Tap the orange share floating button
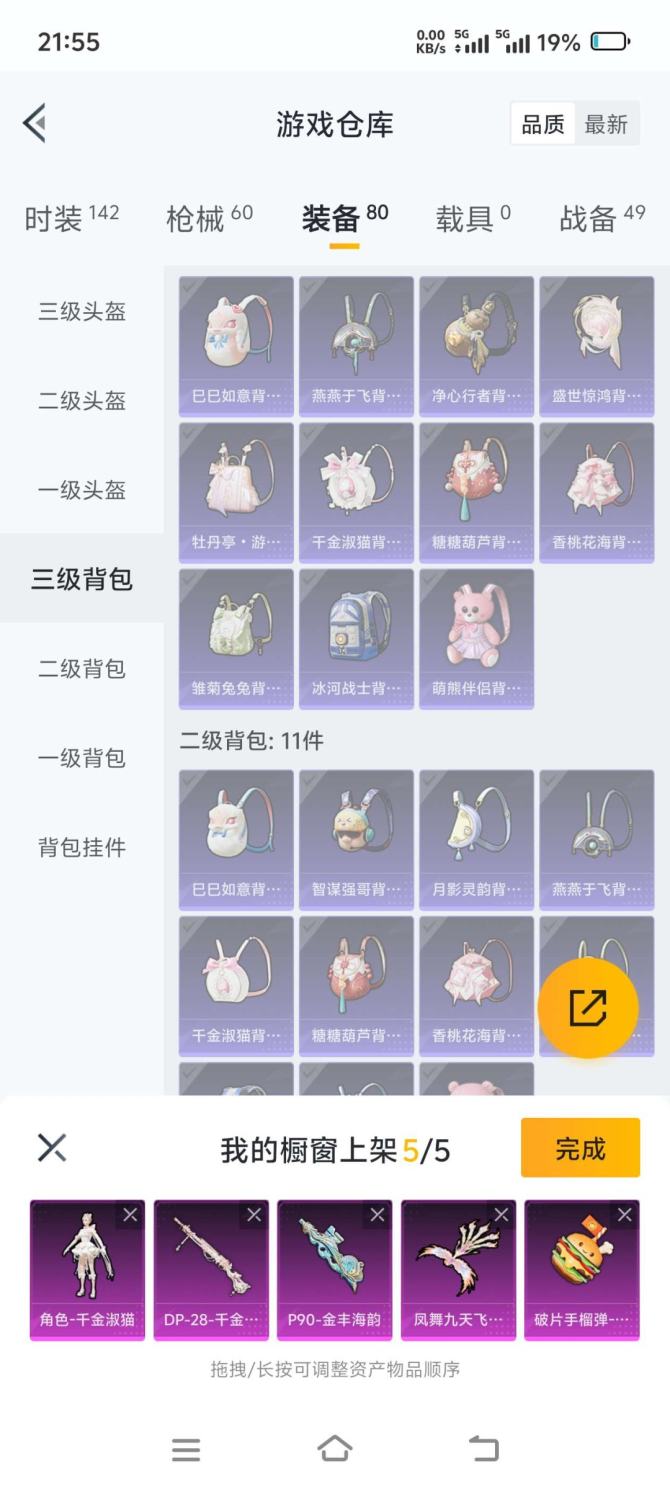 point(588,1008)
